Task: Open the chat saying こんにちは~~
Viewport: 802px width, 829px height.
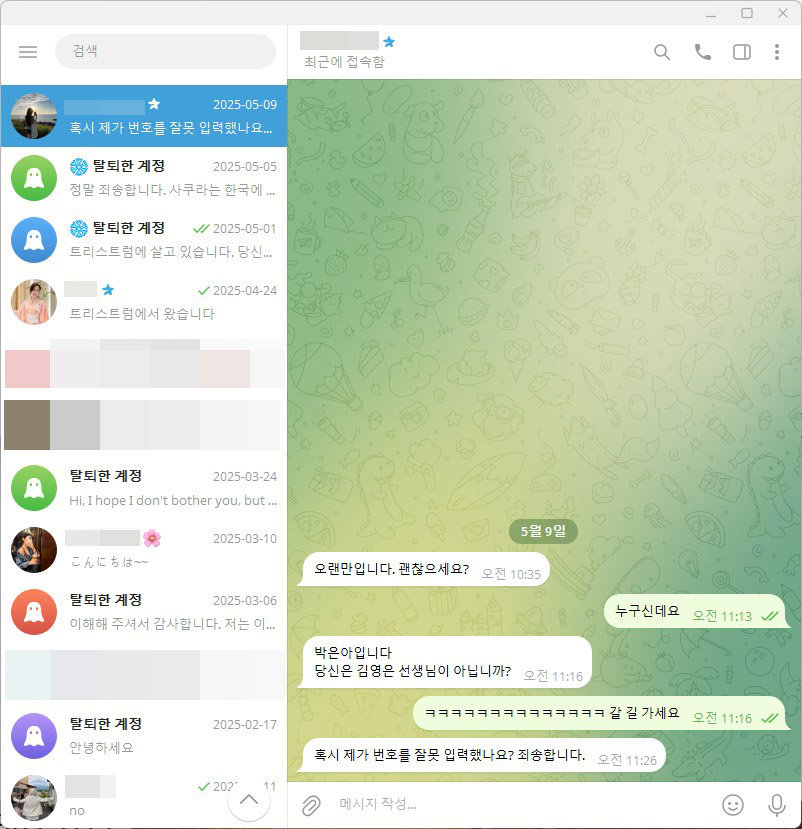Action: (144, 549)
